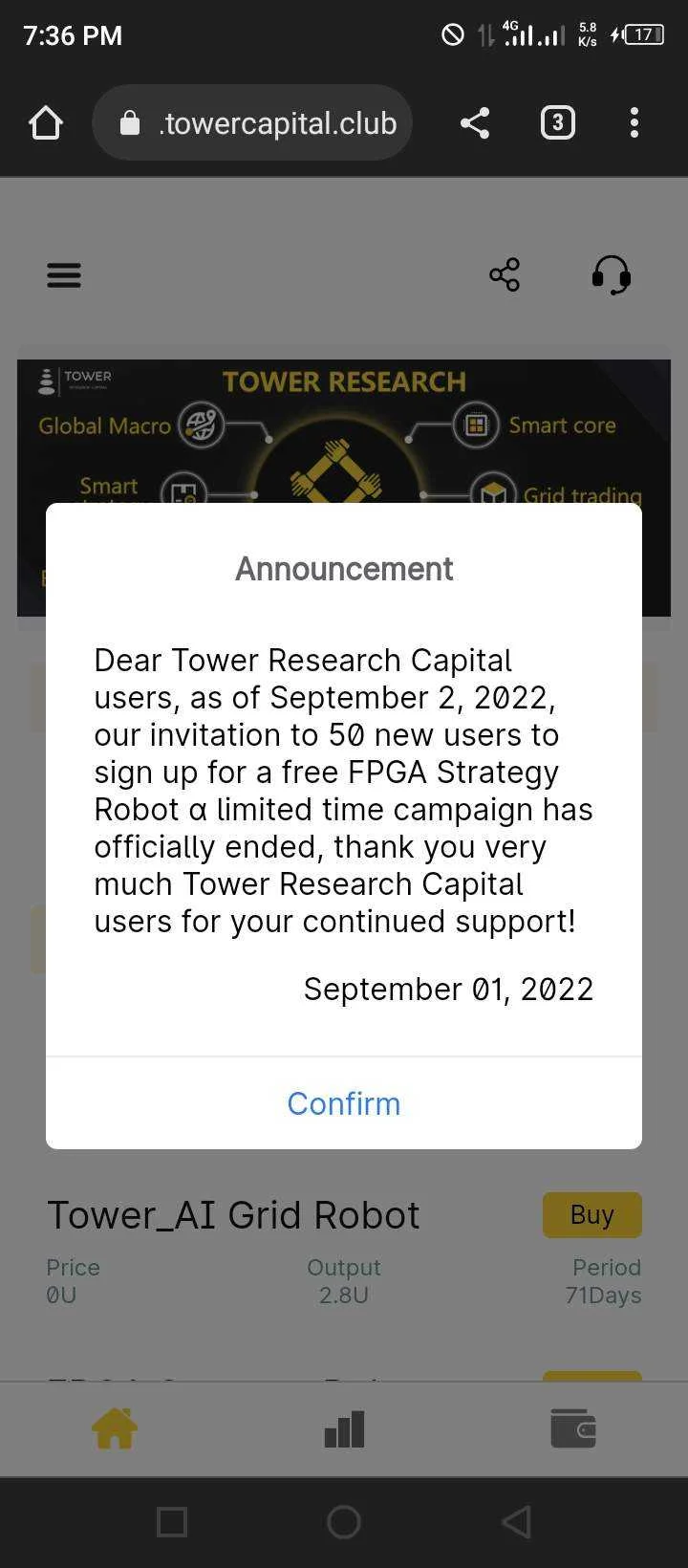Switch to the bottom home tab
The width and height of the screenshot is (688, 1568).
tap(115, 1429)
